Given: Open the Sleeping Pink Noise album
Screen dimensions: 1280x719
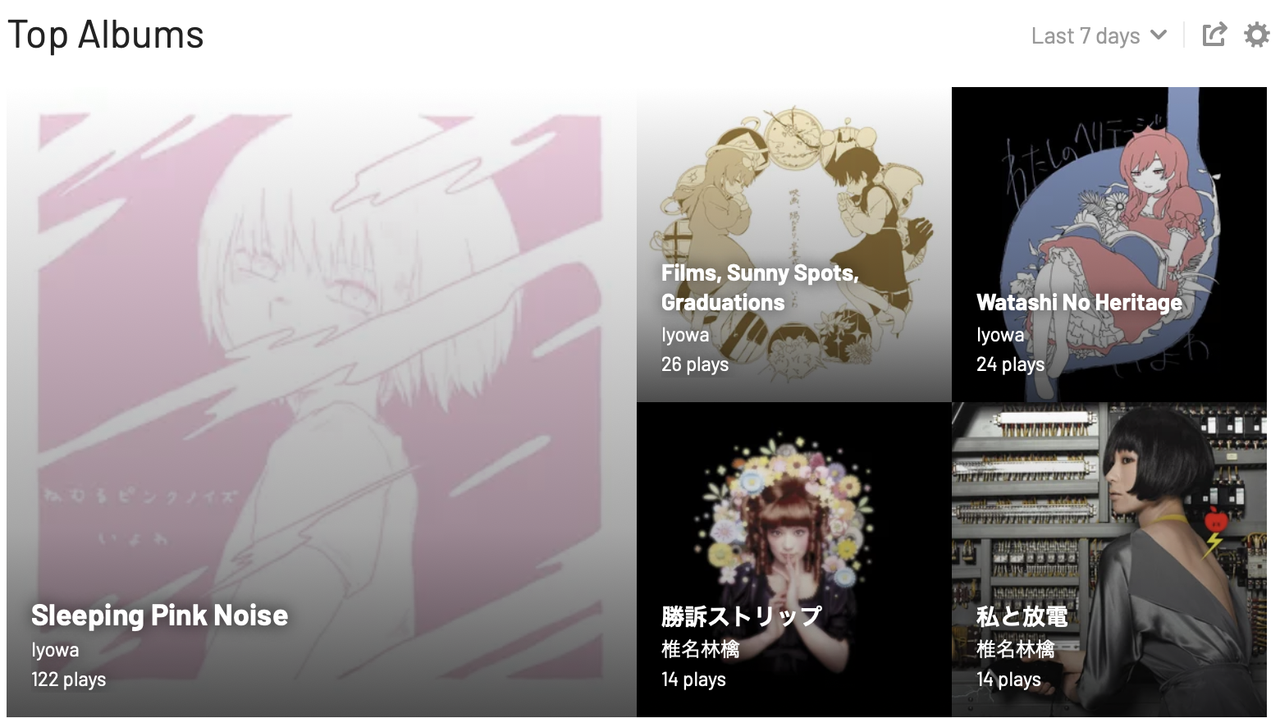Looking at the screenshot, I should (159, 615).
